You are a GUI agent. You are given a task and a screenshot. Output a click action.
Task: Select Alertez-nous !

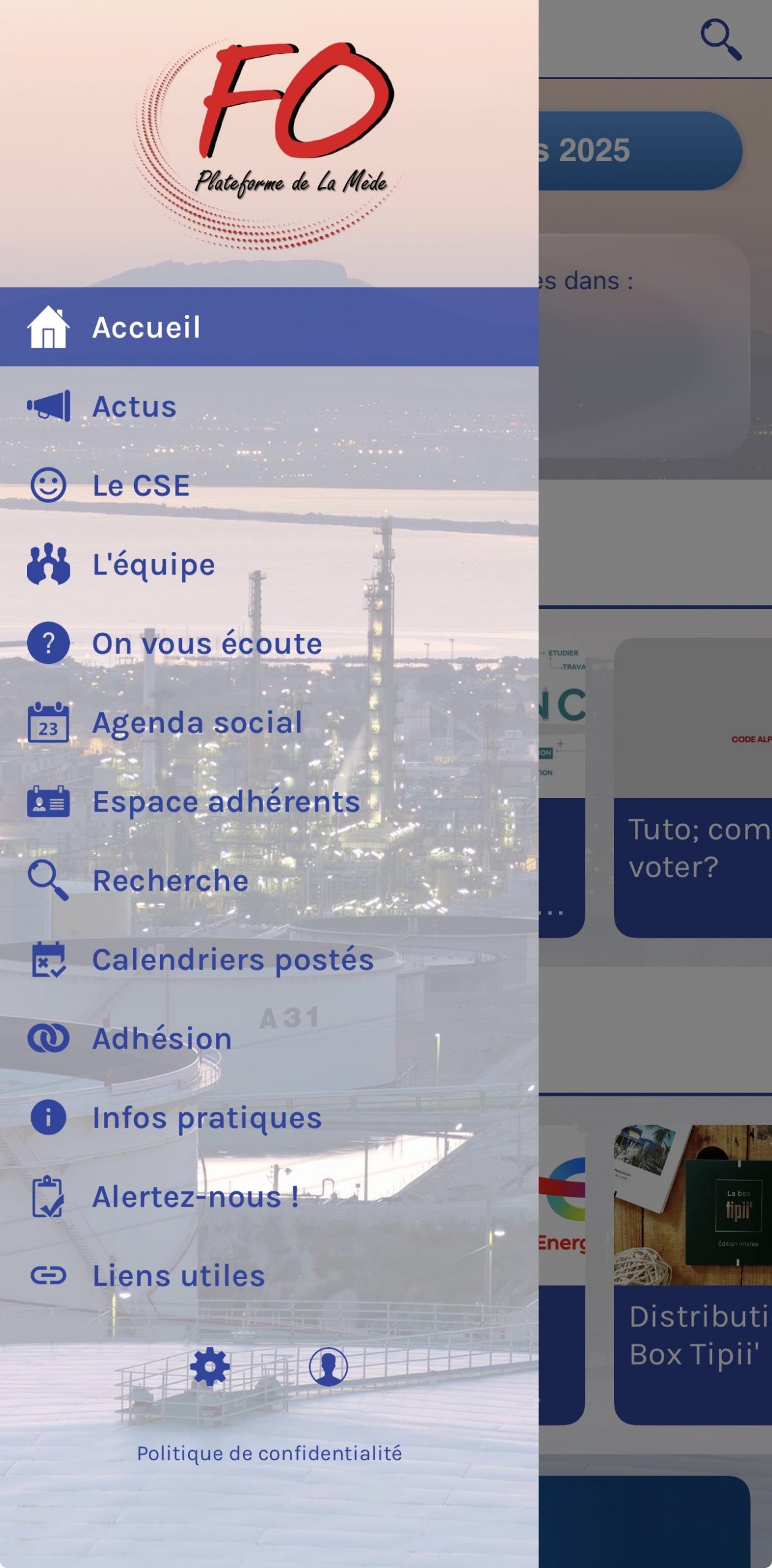coord(195,1197)
